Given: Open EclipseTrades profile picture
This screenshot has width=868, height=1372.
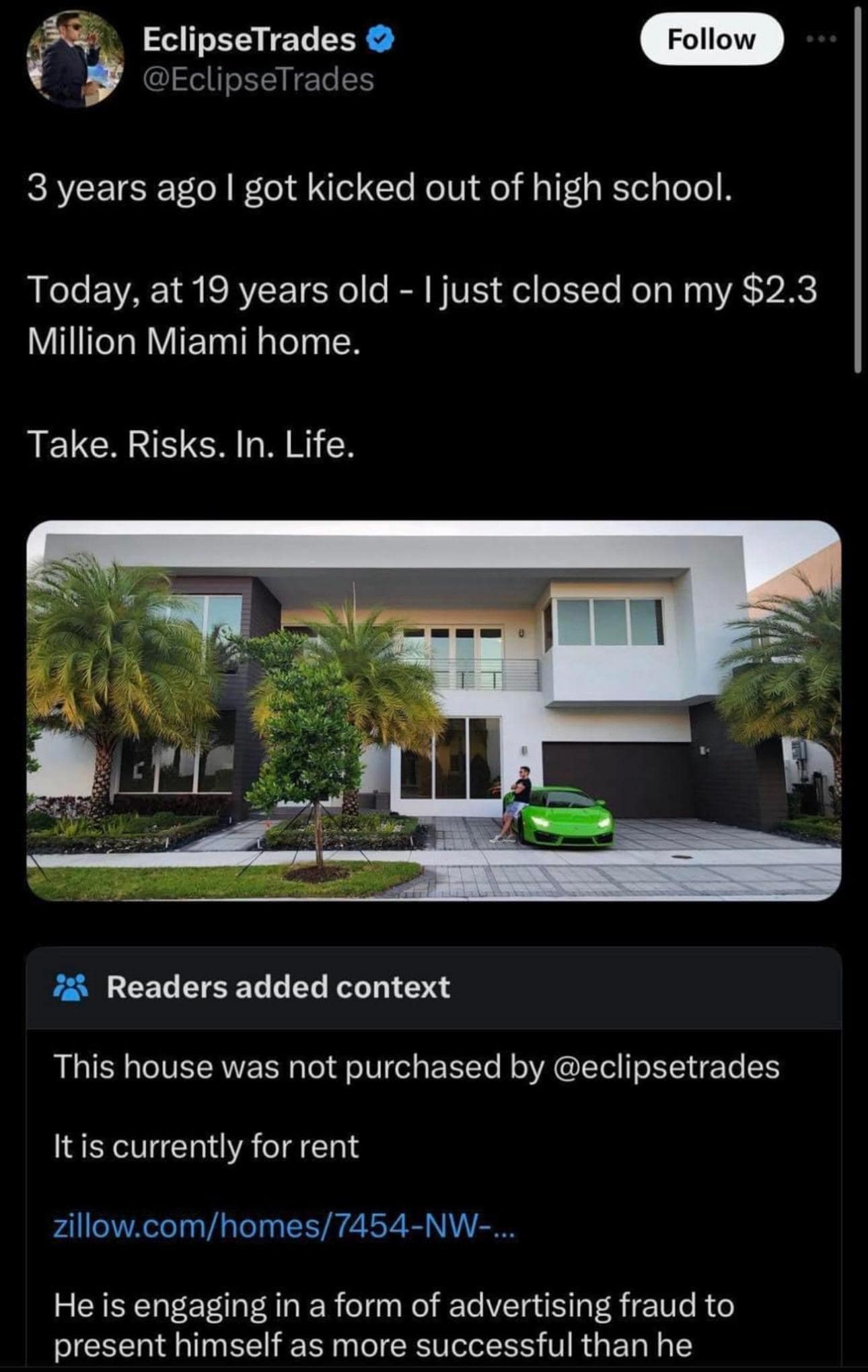Looking at the screenshot, I should (x=75, y=60).
